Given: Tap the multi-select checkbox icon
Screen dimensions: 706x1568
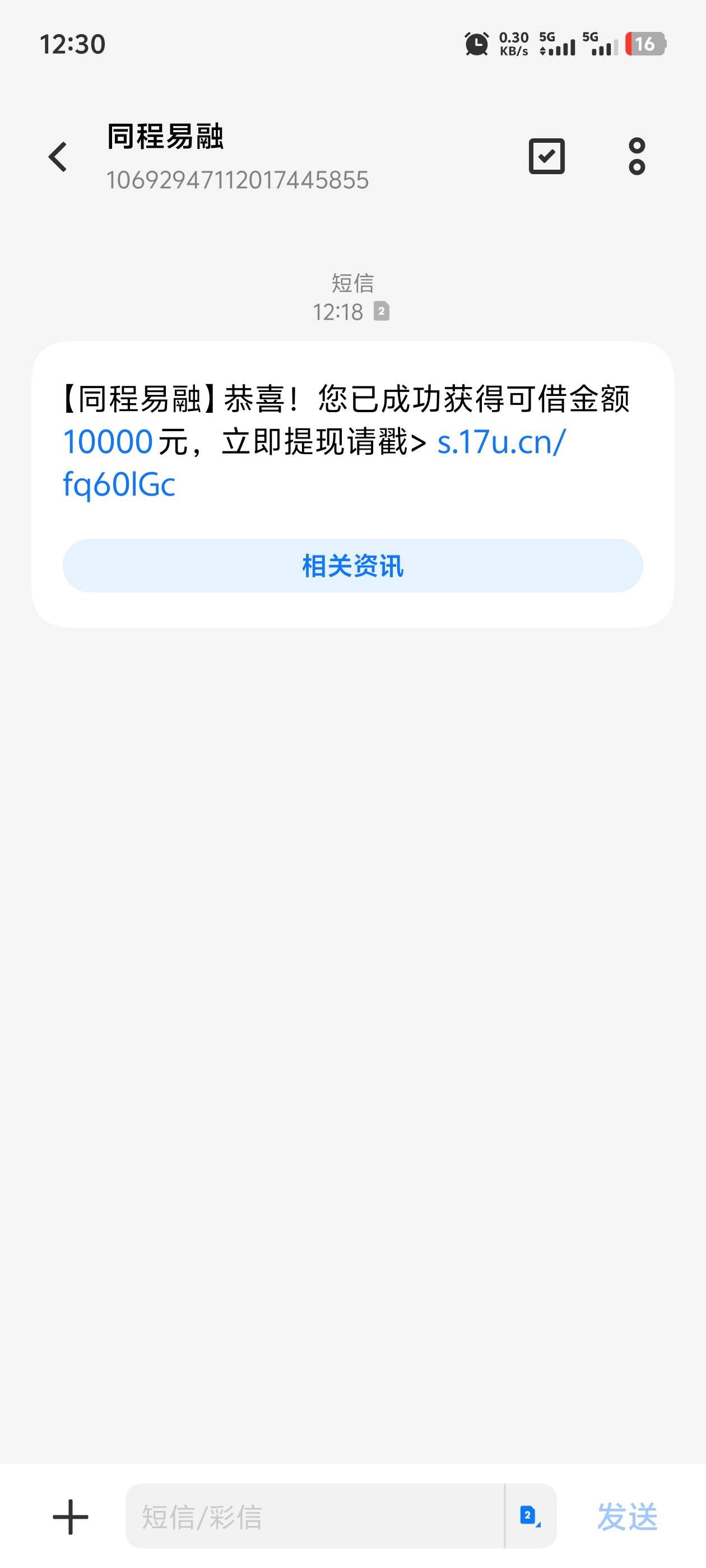Looking at the screenshot, I should point(546,156).
